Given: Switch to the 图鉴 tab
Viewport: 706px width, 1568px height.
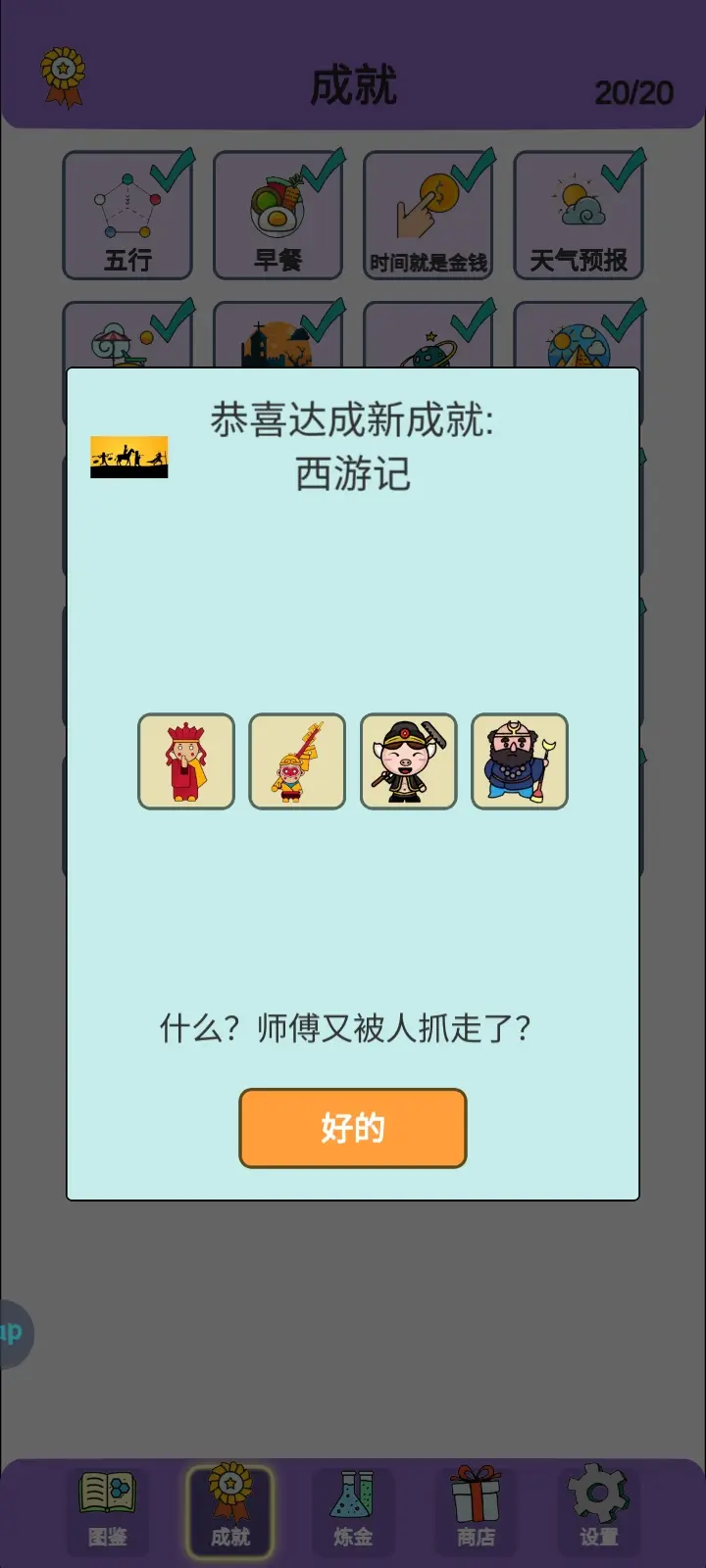Looking at the screenshot, I should point(107,1510).
